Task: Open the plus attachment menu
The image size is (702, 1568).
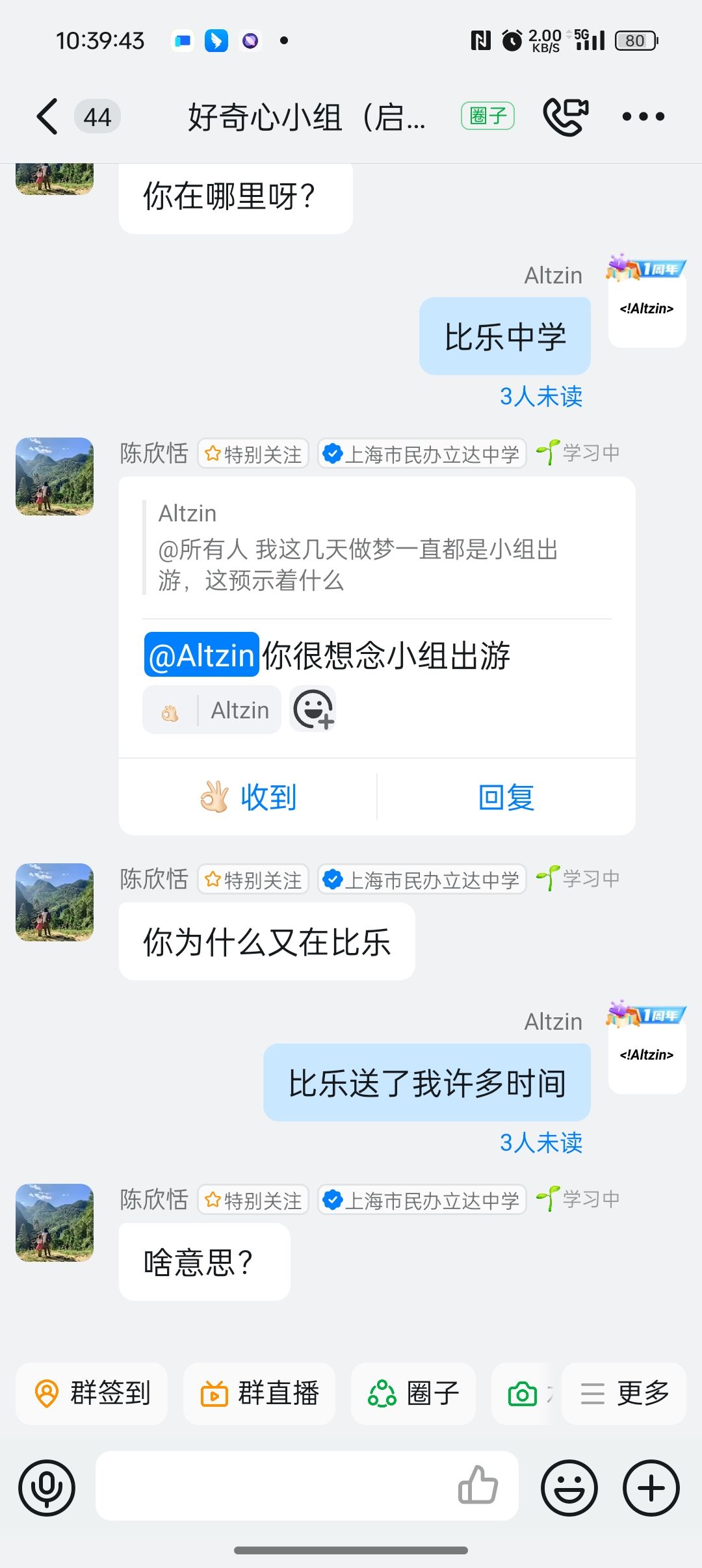Action: pyautogui.click(x=651, y=1487)
